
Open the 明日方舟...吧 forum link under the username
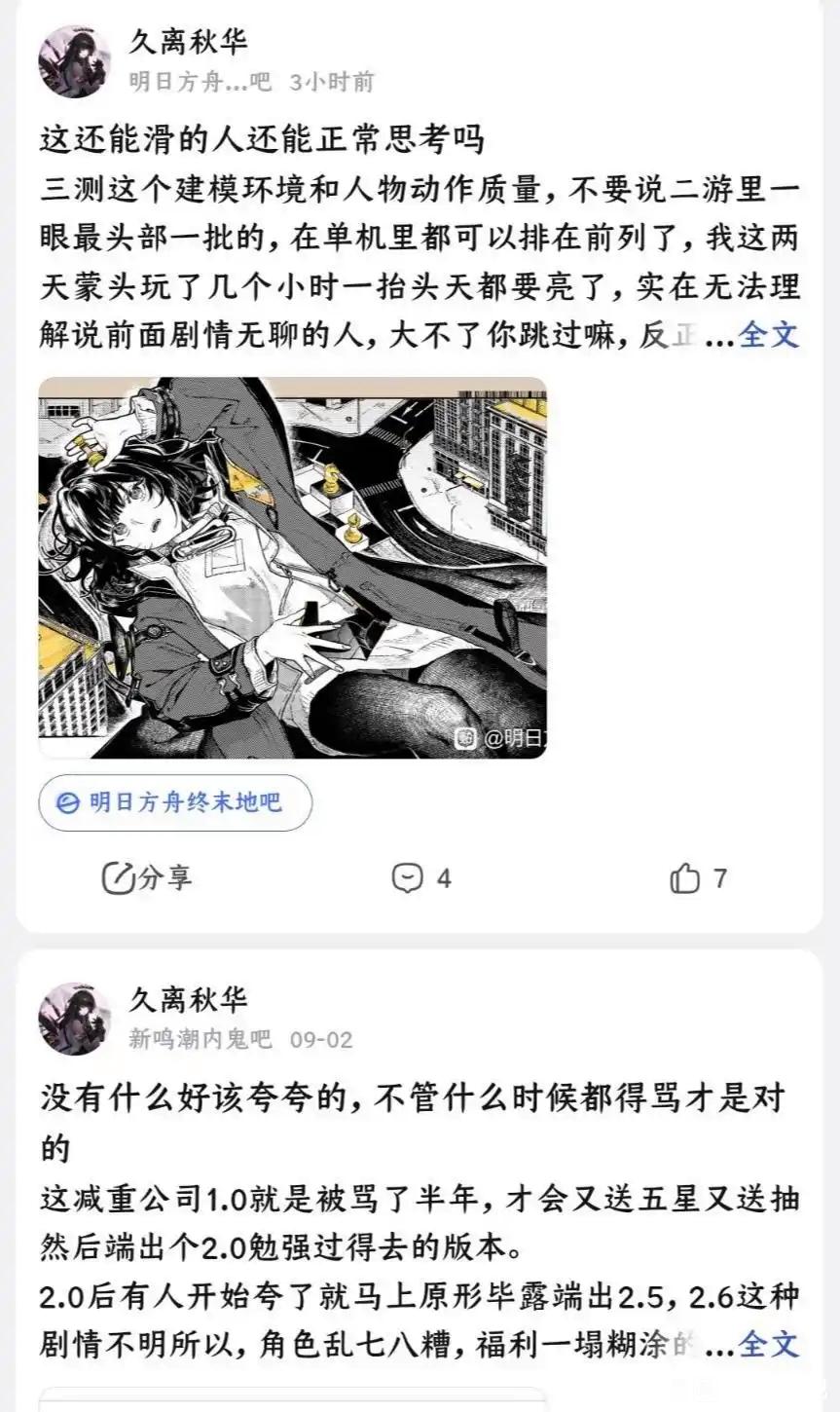pos(201,82)
